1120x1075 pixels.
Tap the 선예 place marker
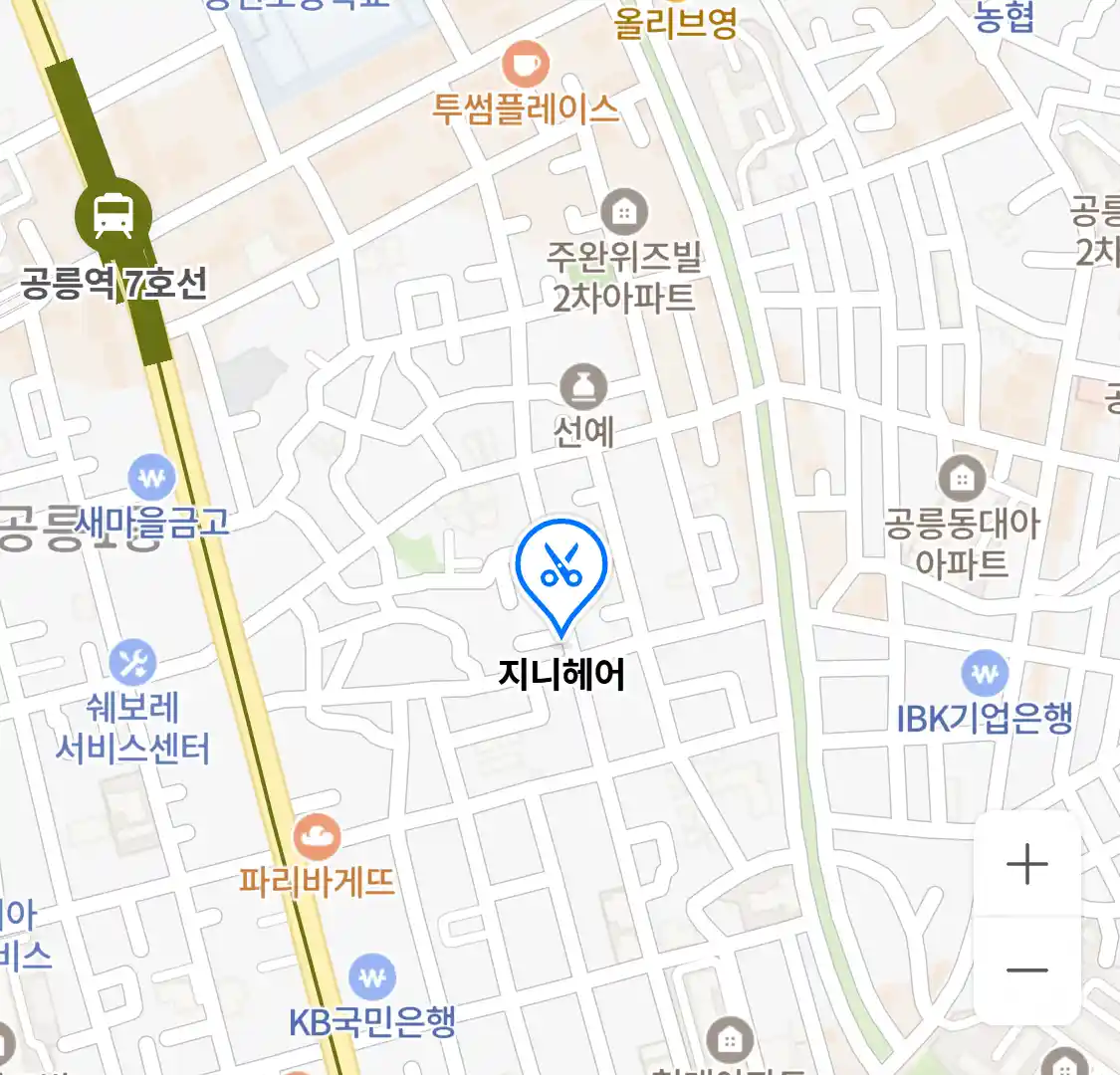(583, 387)
